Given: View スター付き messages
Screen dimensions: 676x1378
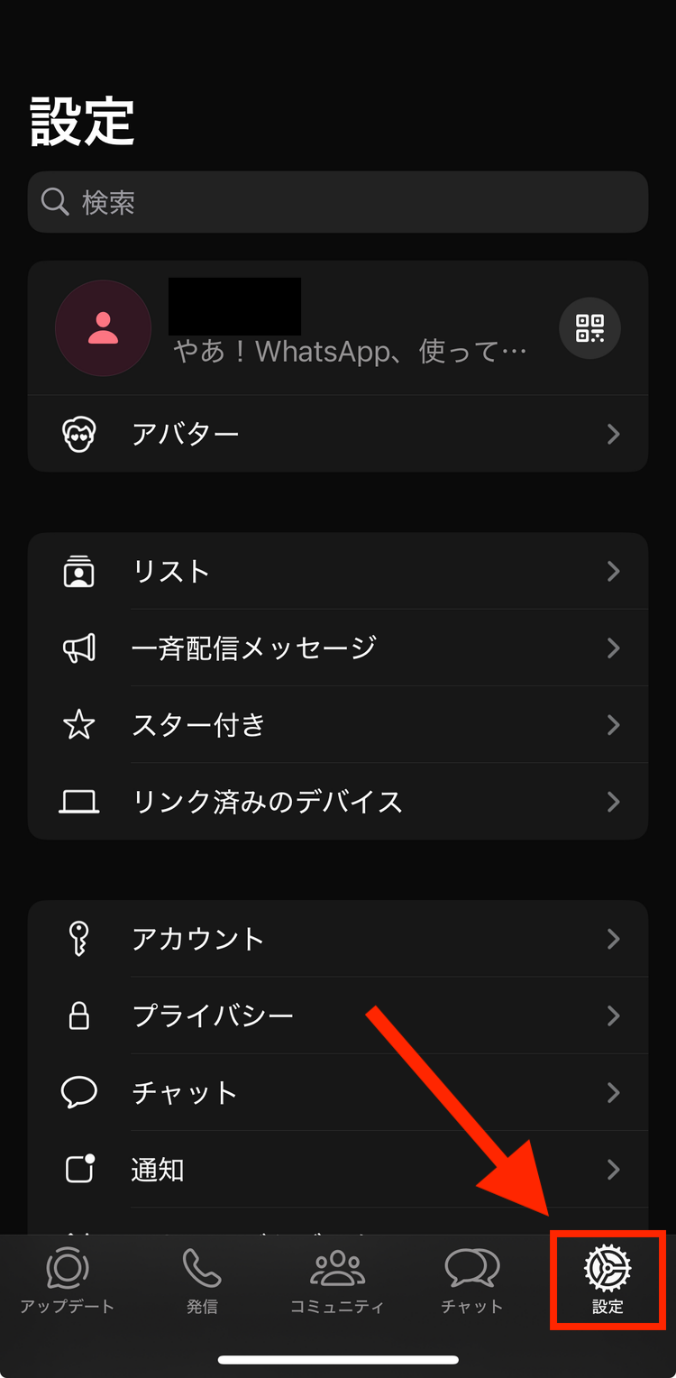Looking at the screenshot, I should pos(338,725).
